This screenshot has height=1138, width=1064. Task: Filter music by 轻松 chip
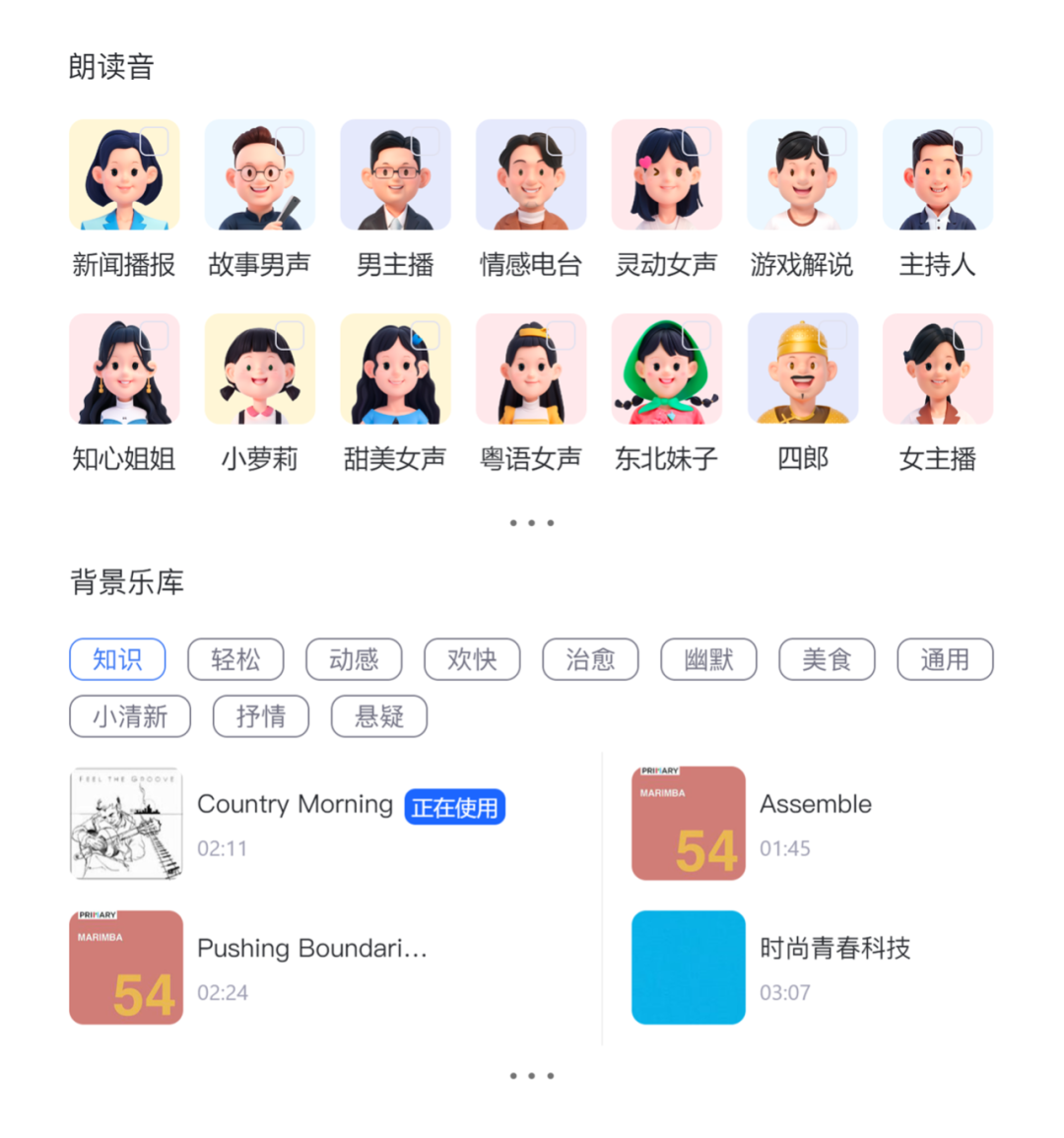235,659
